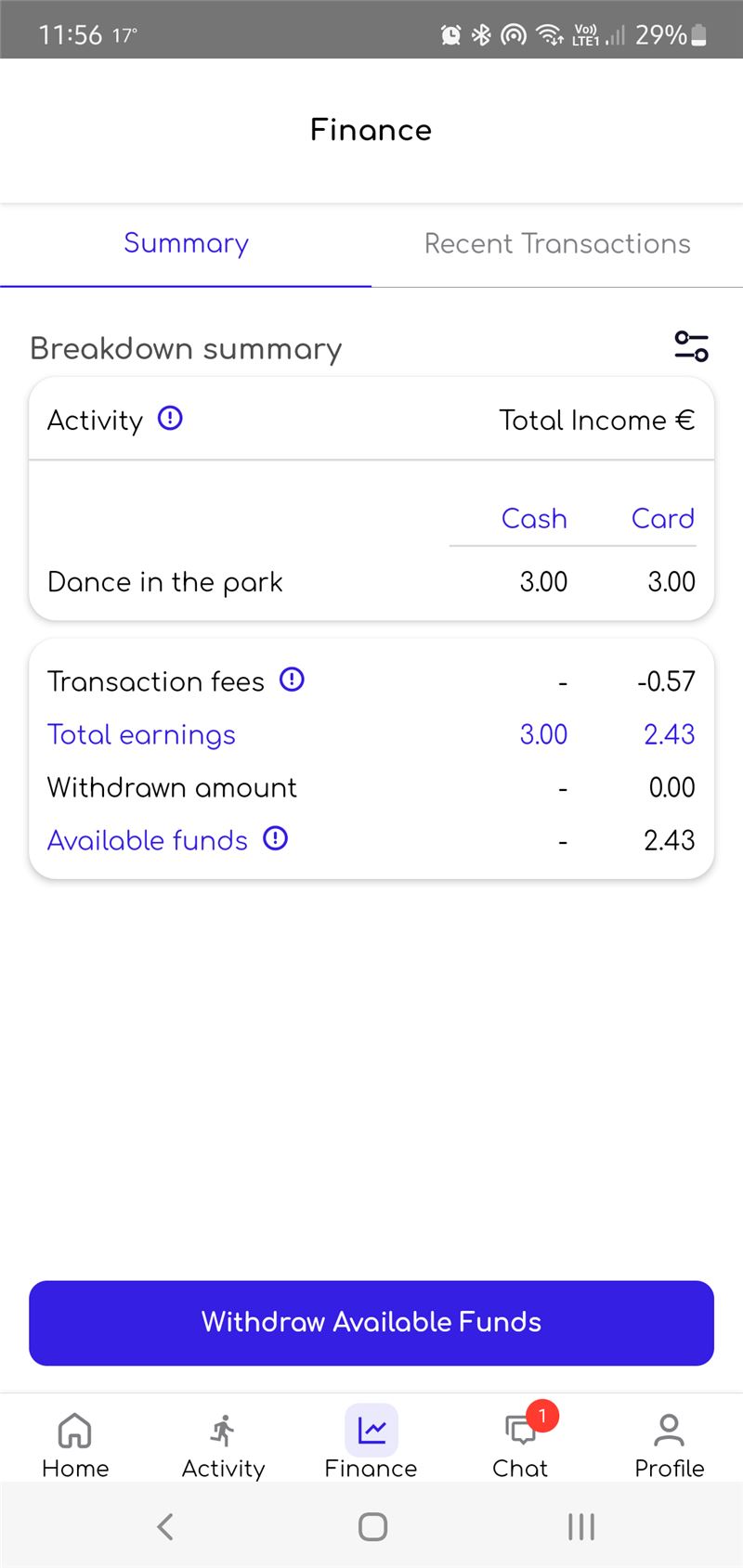The width and height of the screenshot is (743, 1568).
Task: Go to the Home tab
Action: tap(75, 1445)
